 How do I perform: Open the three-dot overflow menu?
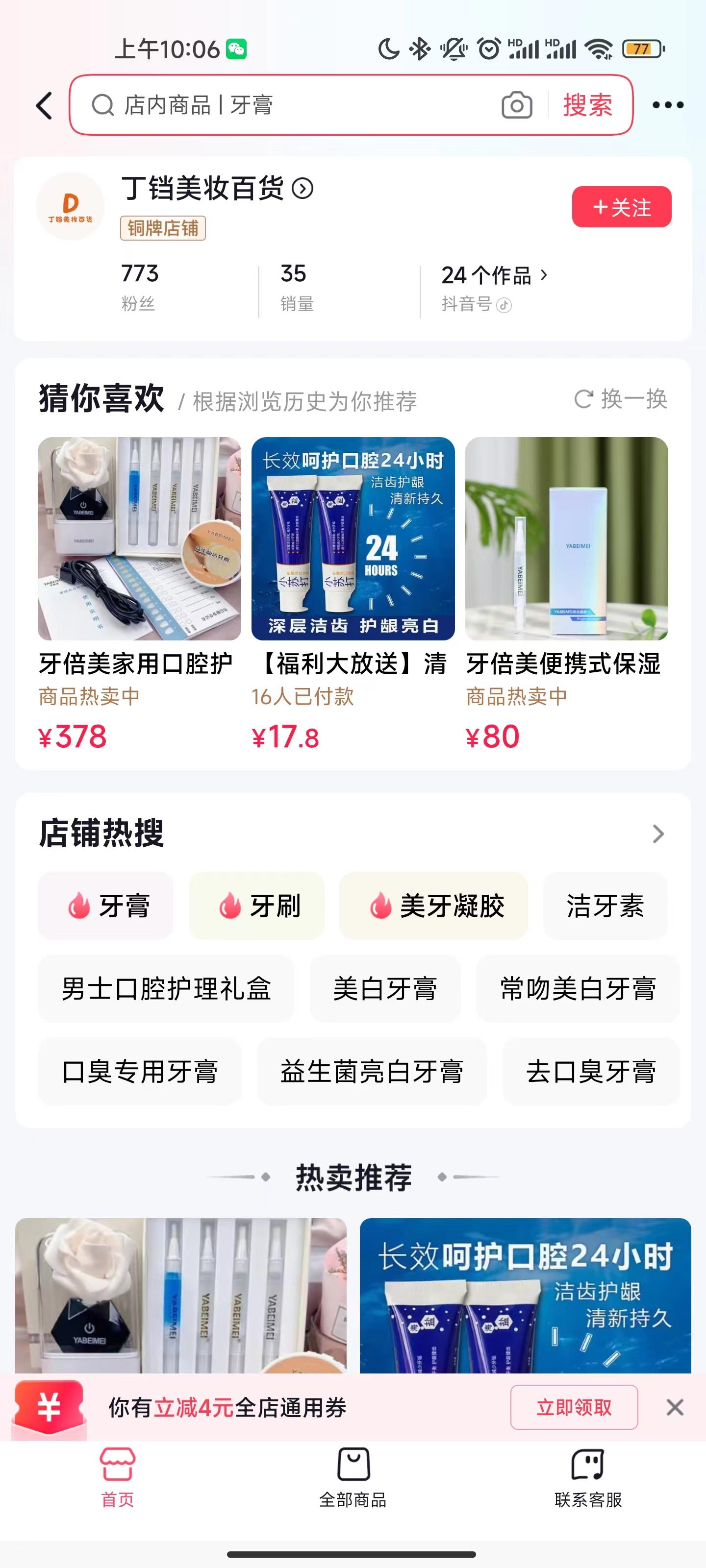click(668, 105)
